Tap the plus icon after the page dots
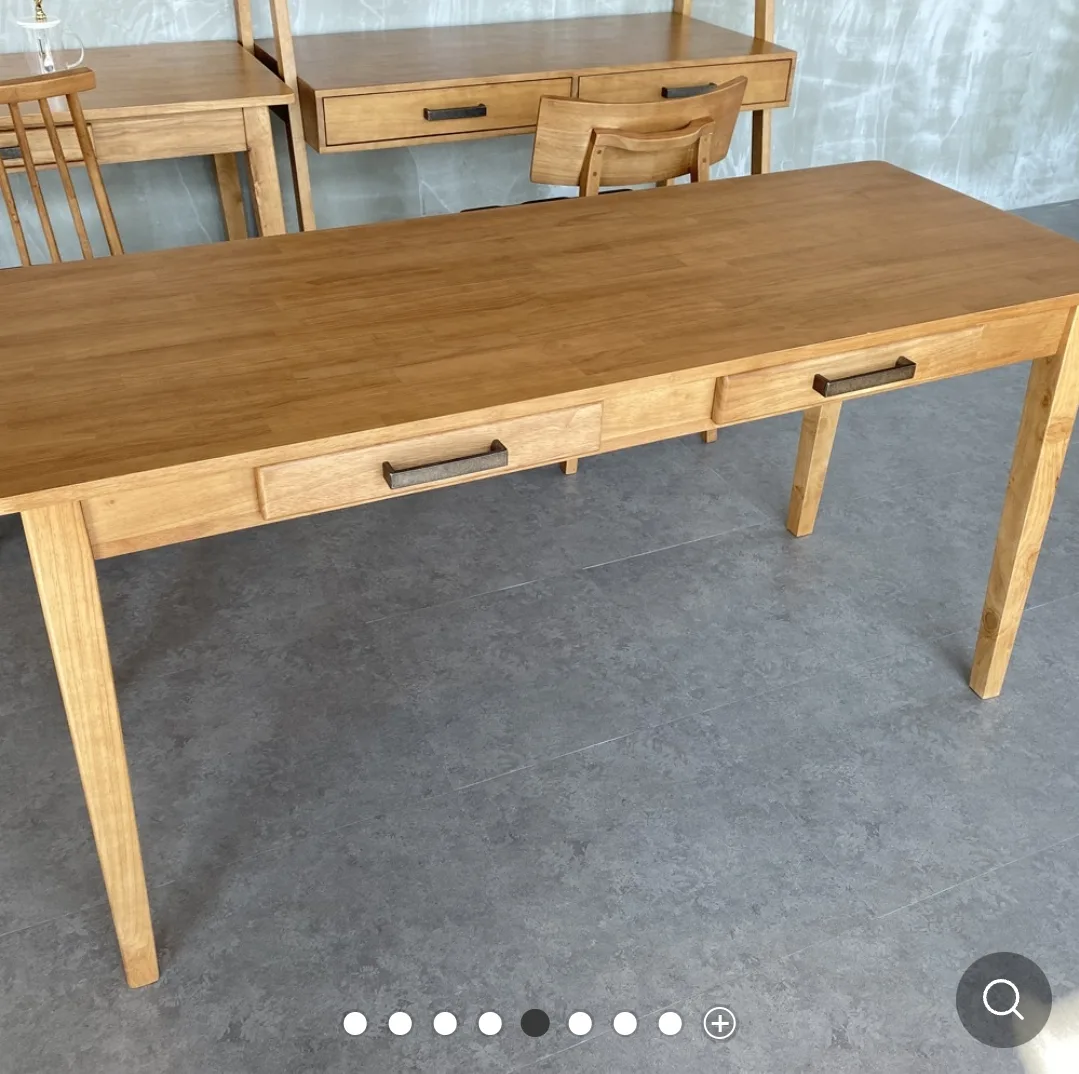 [719, 1023]
